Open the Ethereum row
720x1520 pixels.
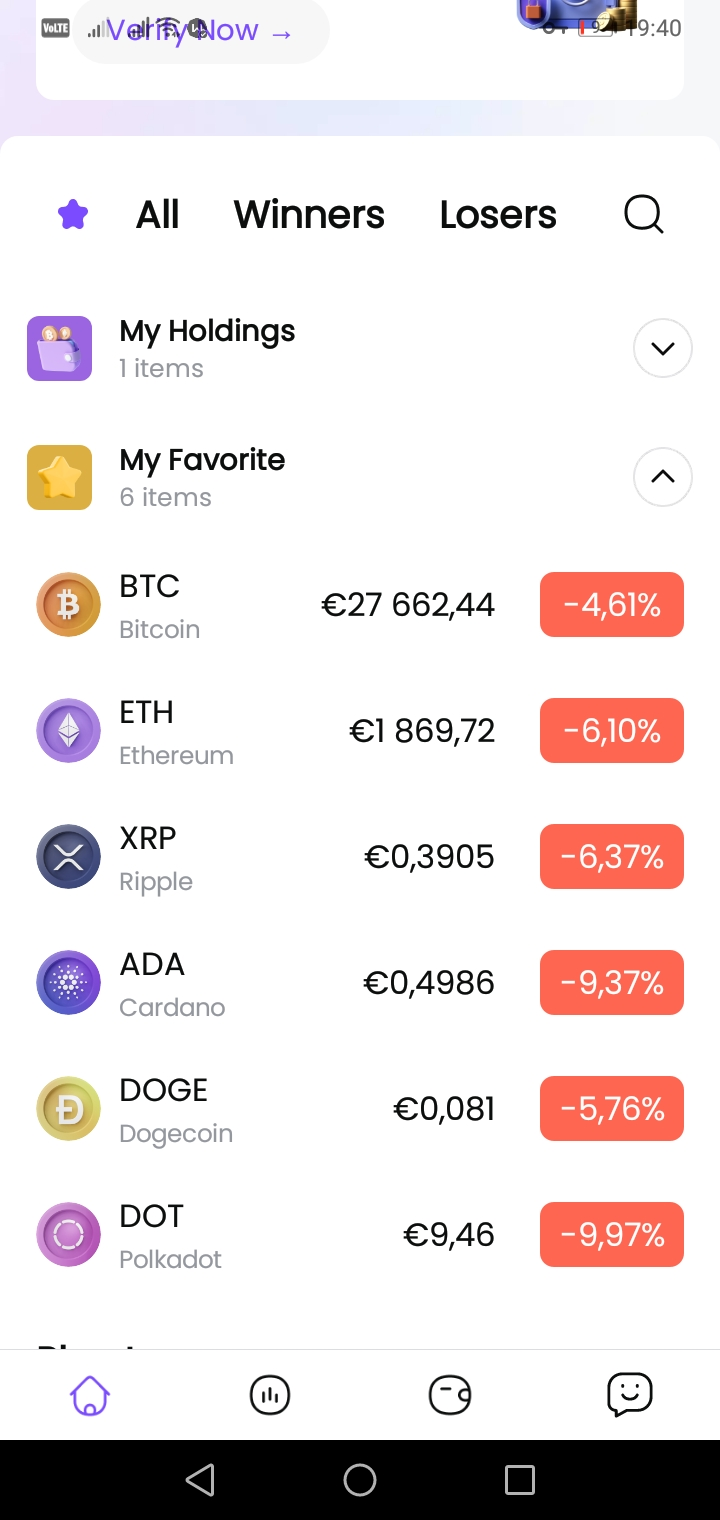click(x=360, y=731)
